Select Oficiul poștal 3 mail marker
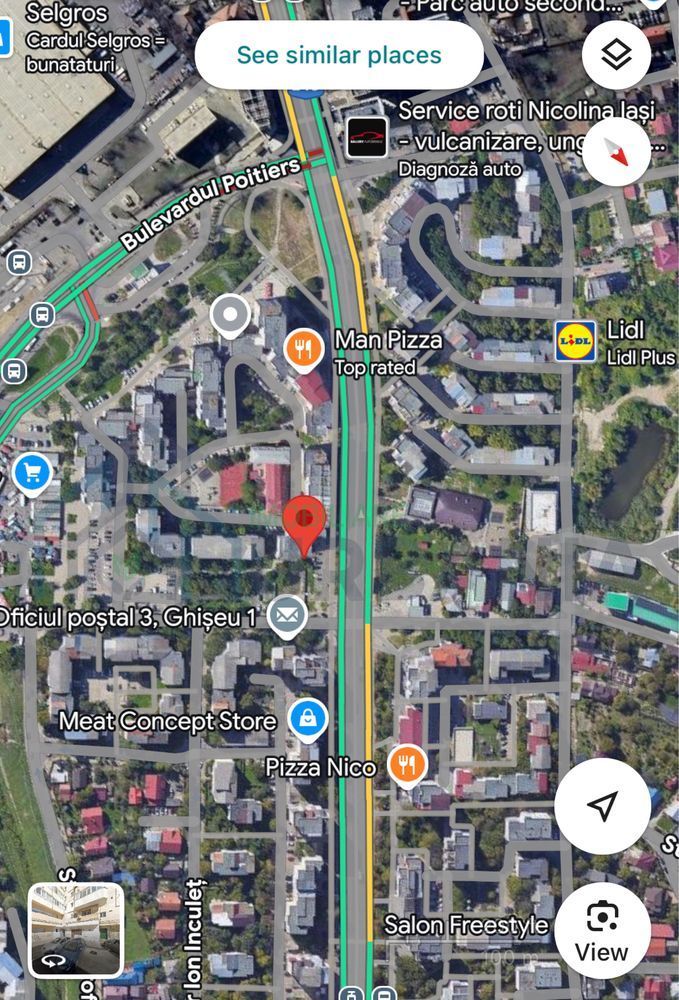Image resolution: width=679 pixels, height=1000 pixels. (287, 616)
